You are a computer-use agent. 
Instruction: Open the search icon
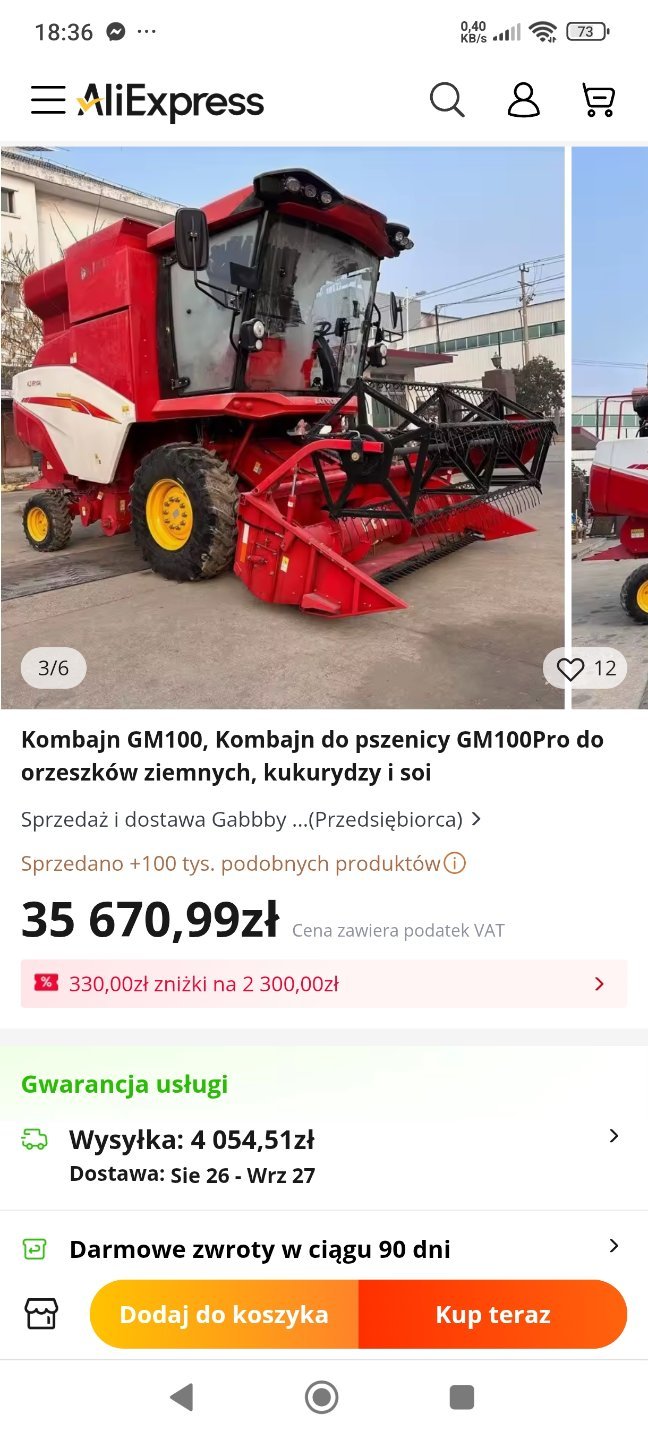(447, 100)
